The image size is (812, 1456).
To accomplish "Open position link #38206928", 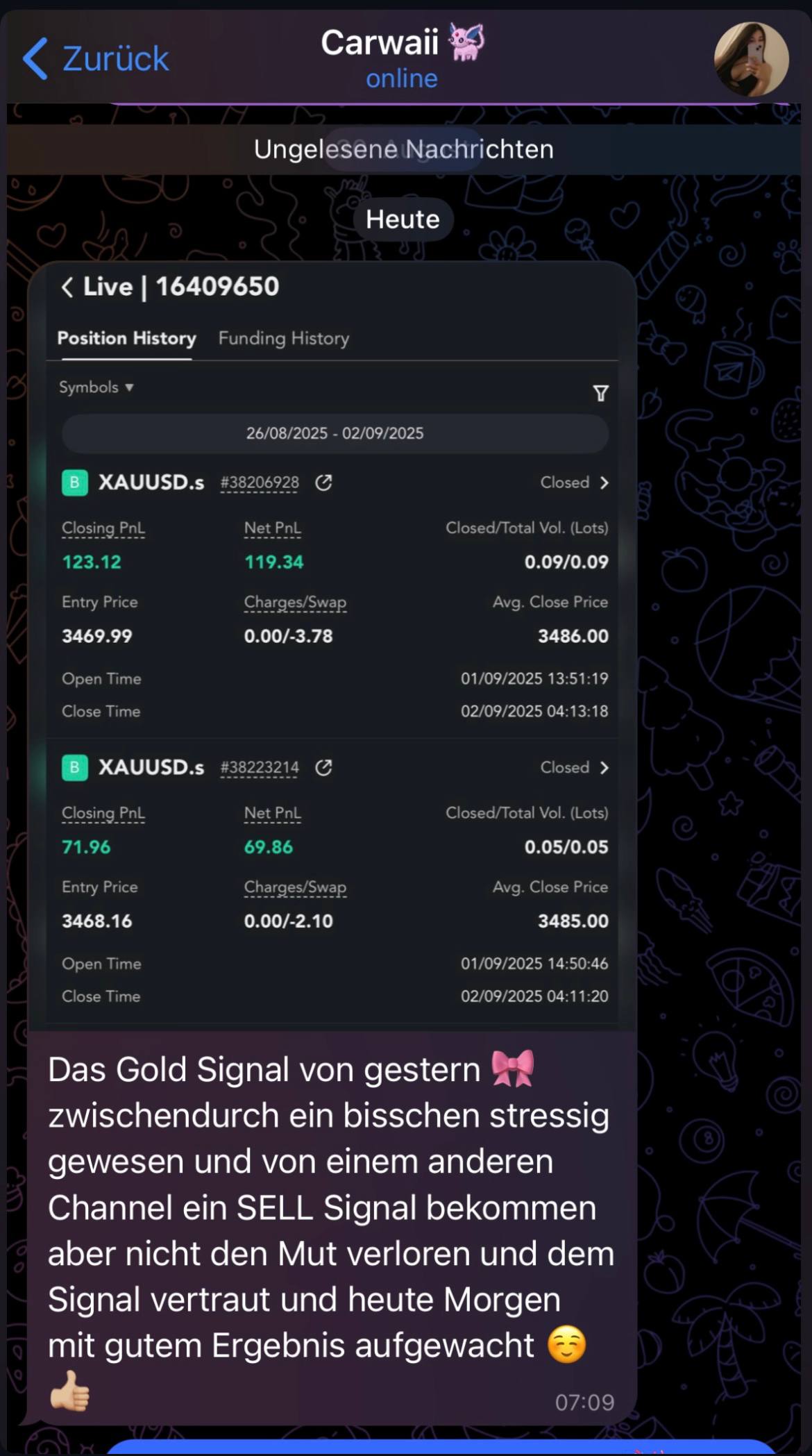I will pyautogui.click(x=257, y=482).
